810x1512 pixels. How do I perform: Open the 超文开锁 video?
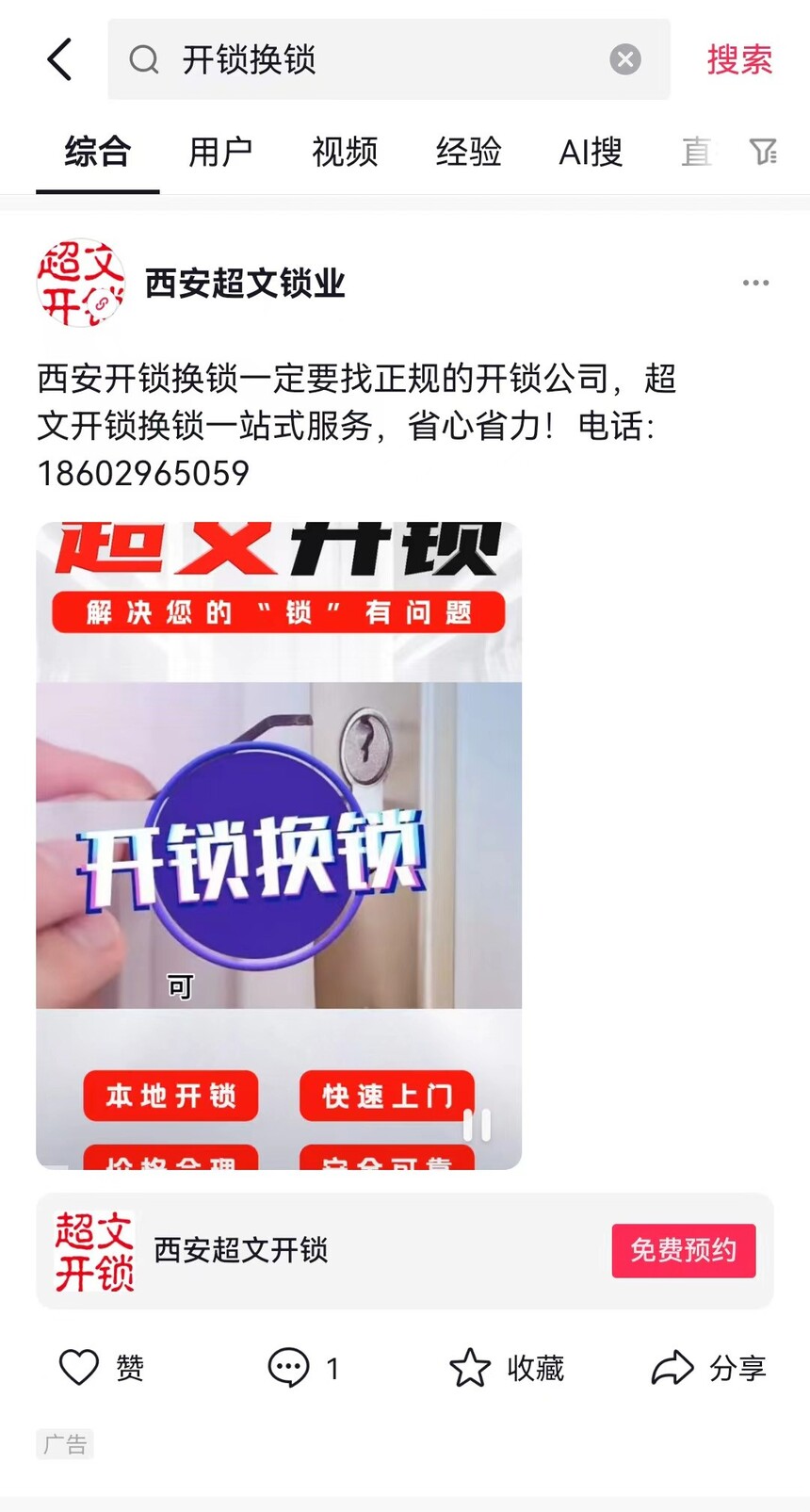coord(279,845)
